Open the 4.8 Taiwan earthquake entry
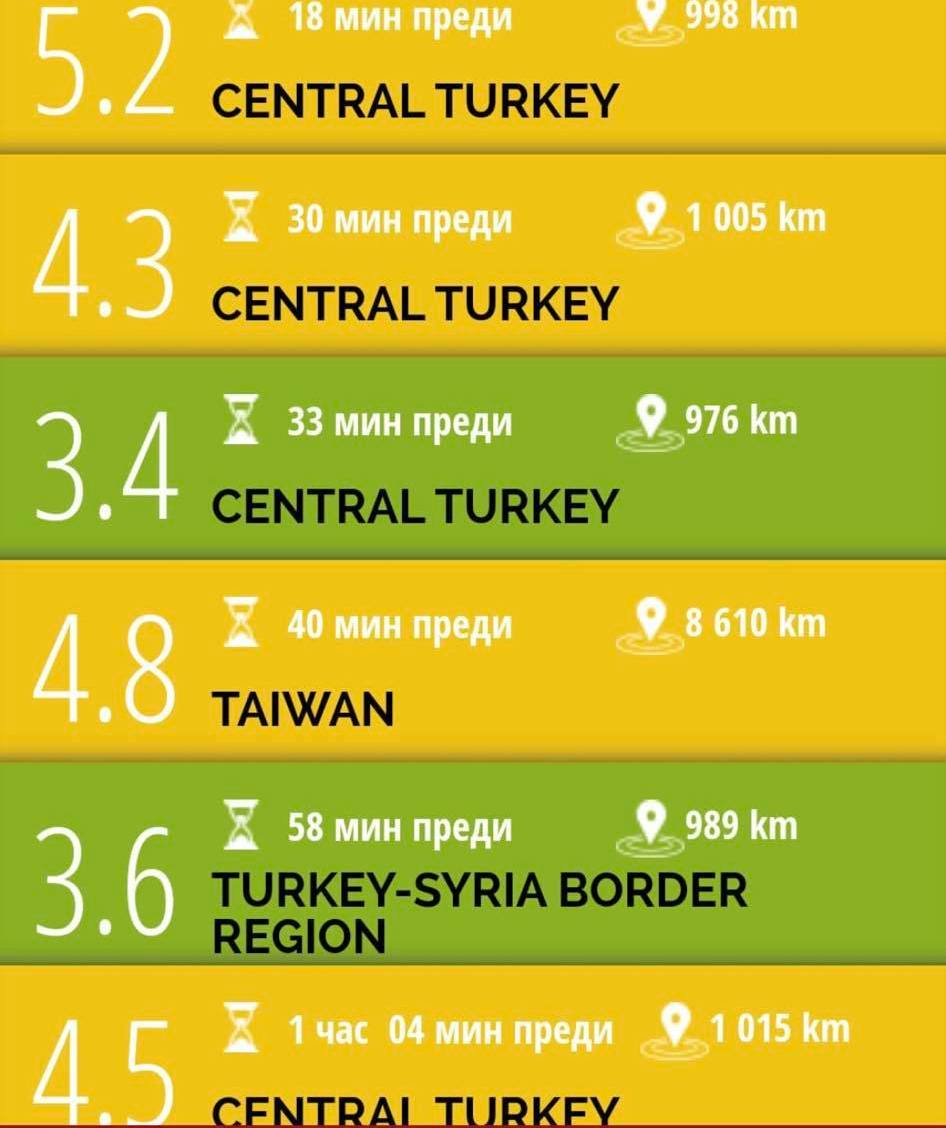Screen dimensions: 946x1128 pyautogui.click(x=473, y=662)
